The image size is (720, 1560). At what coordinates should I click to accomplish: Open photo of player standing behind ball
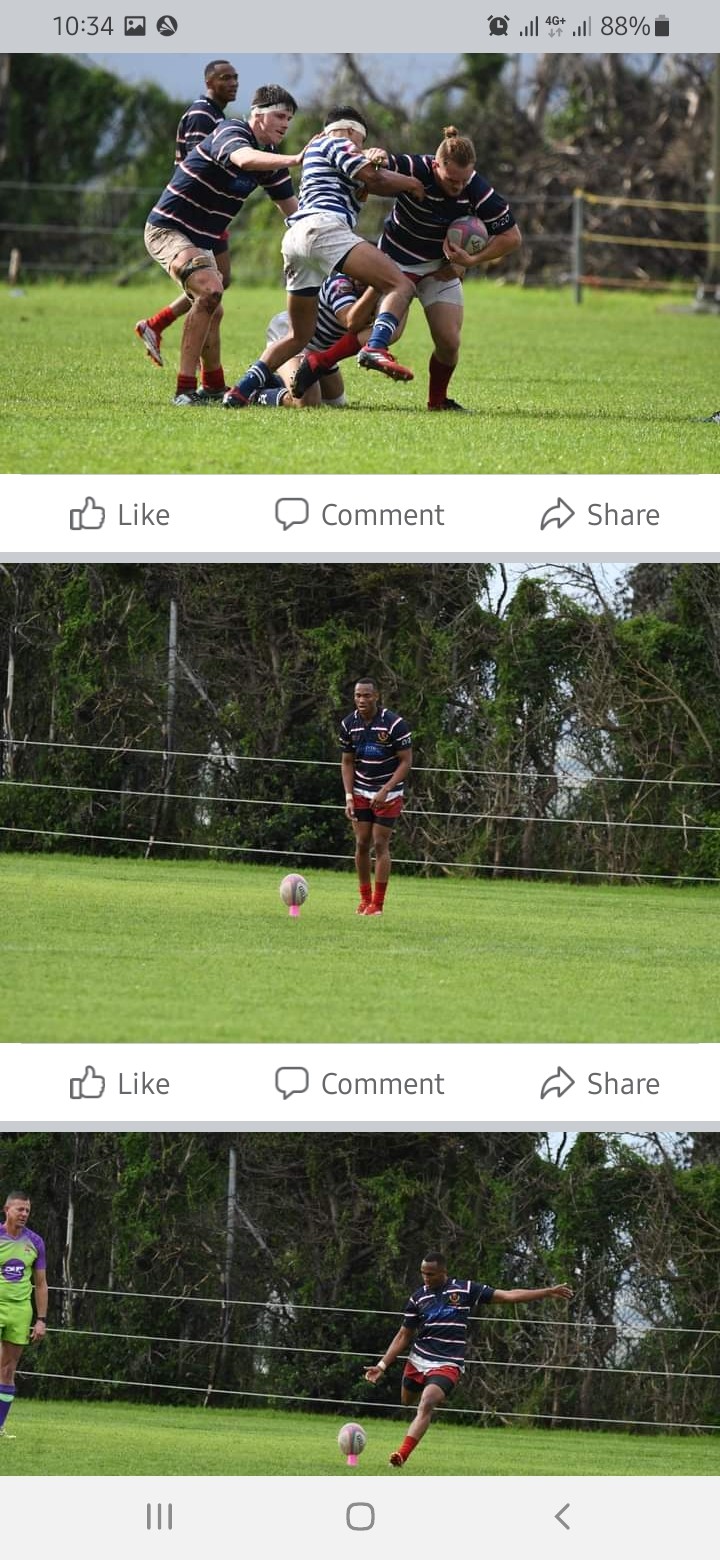coord(360,803)
